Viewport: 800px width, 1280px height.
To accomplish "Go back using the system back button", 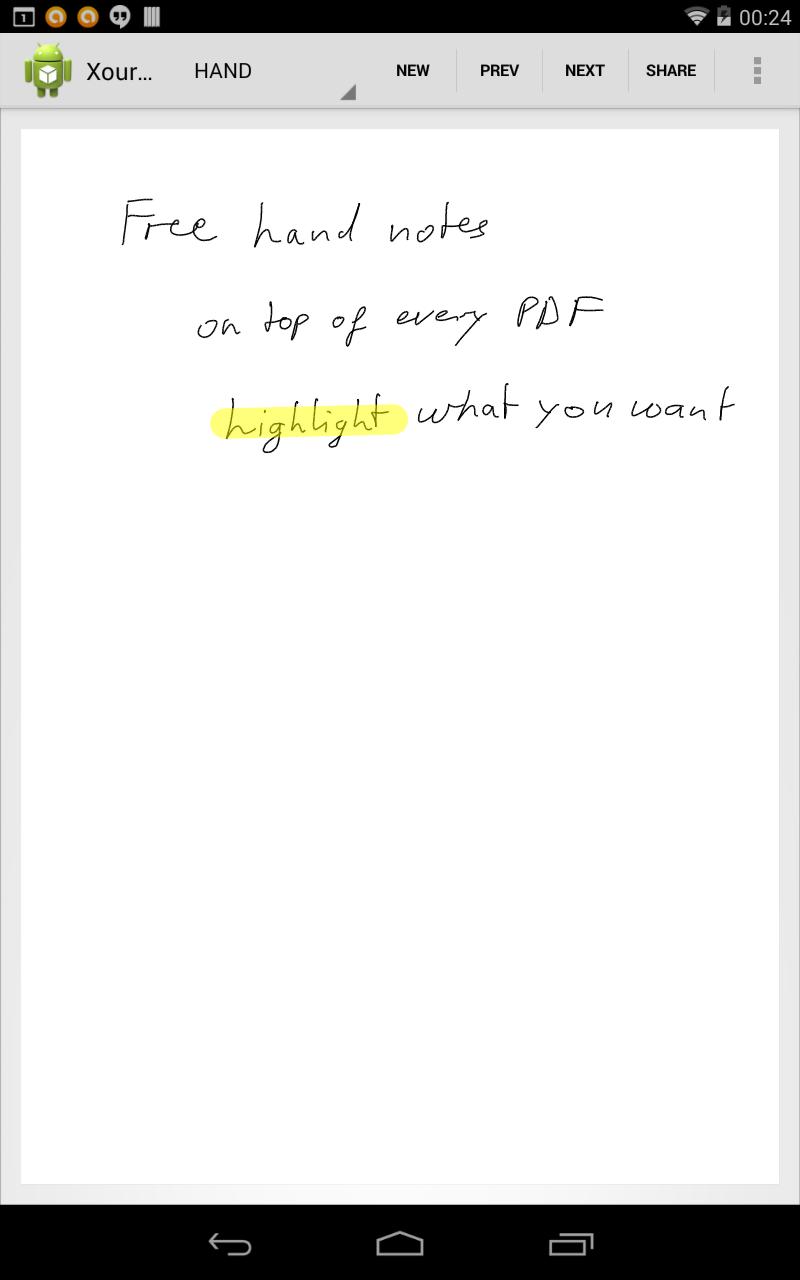I will [229, 1243].
